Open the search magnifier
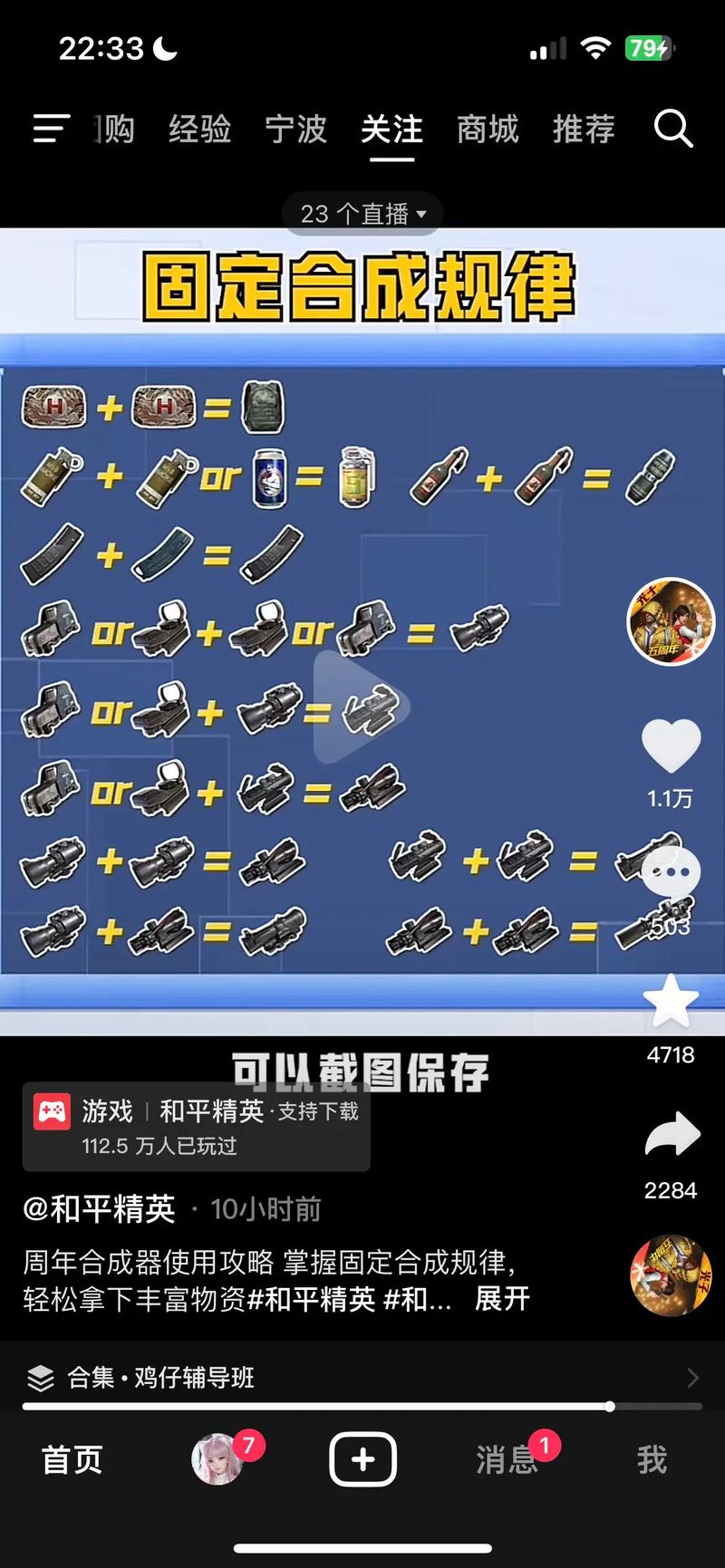 673,129
